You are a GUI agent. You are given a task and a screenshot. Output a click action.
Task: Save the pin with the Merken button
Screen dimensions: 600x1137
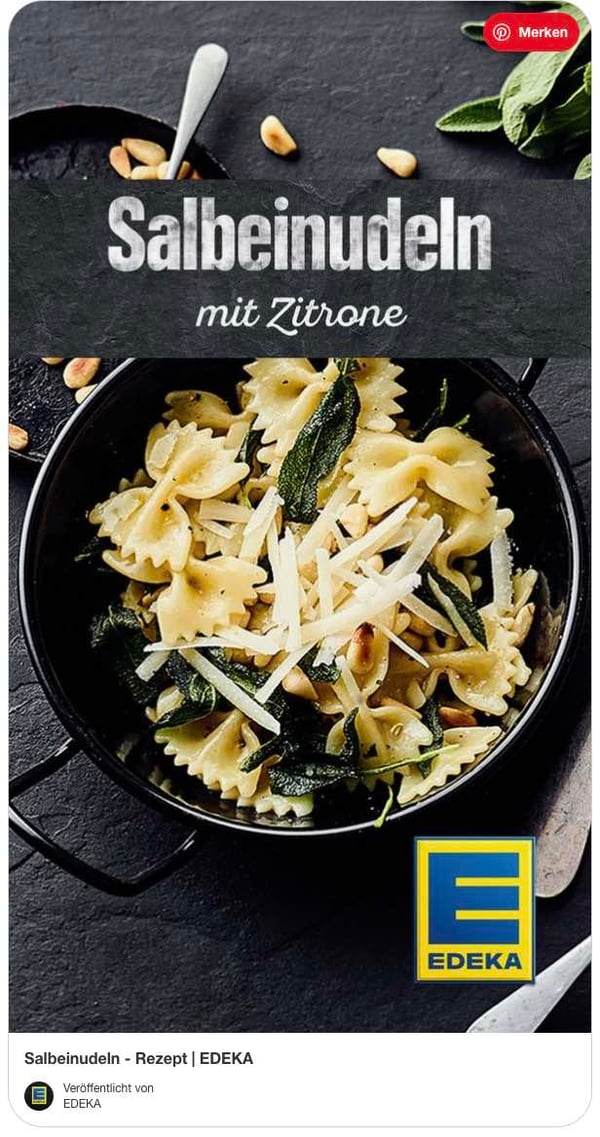point(531,32)
